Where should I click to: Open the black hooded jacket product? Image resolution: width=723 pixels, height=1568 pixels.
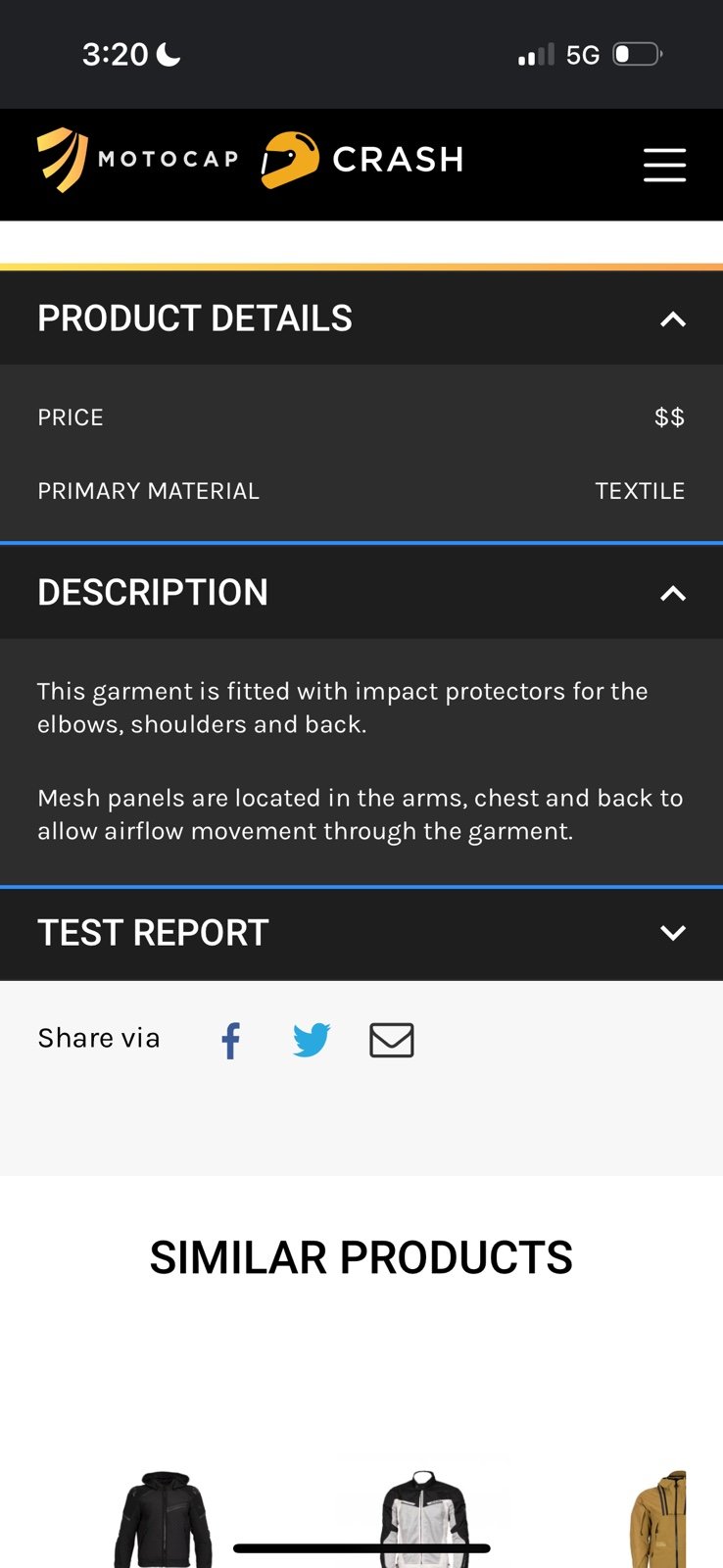coord(164,1519)
